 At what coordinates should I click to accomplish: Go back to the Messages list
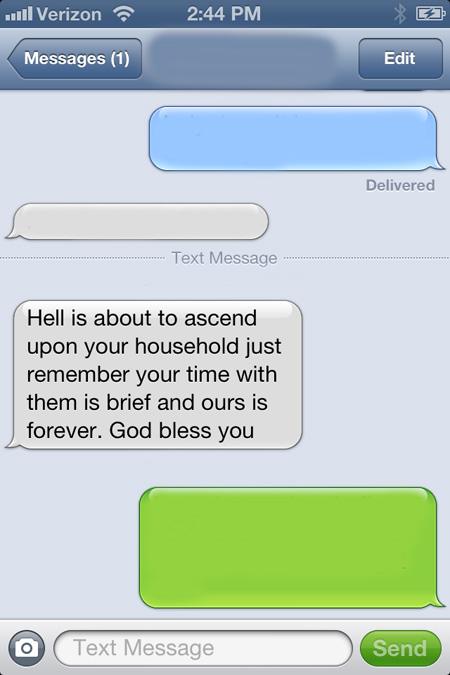pyautogui.click(x=75, y=59)
